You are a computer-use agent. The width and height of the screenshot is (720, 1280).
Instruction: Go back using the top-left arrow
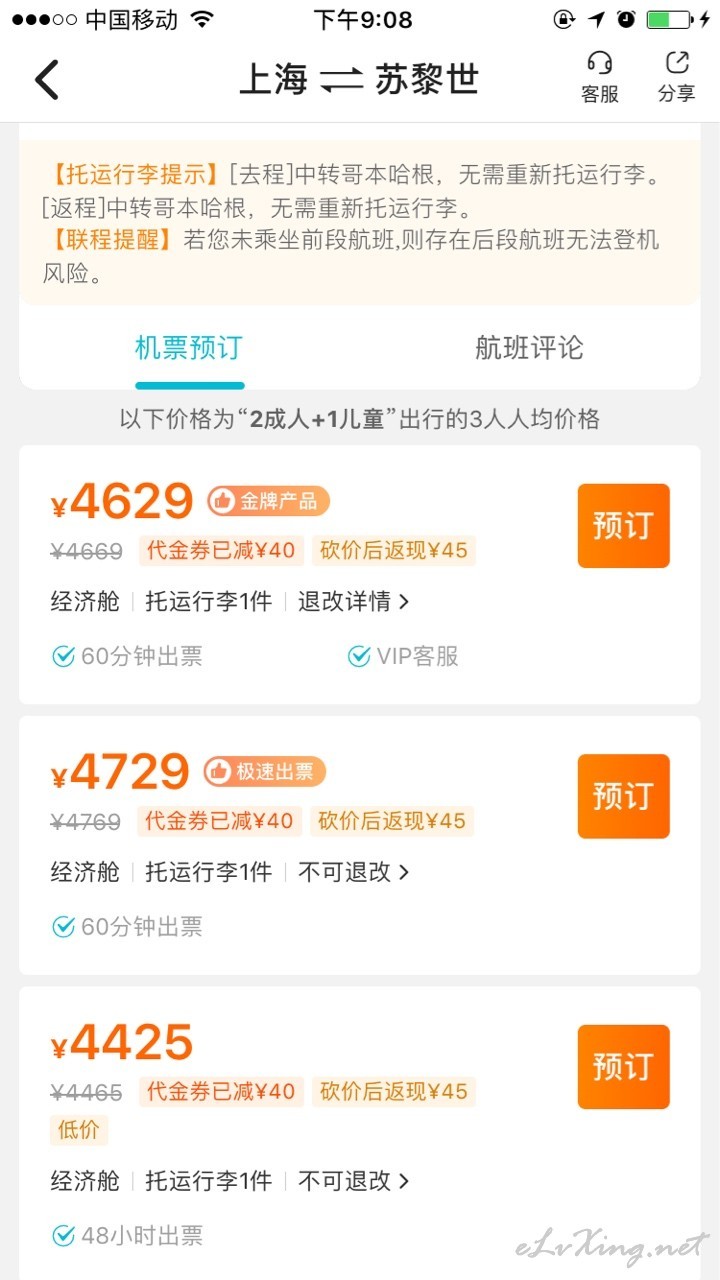(47, 80)
